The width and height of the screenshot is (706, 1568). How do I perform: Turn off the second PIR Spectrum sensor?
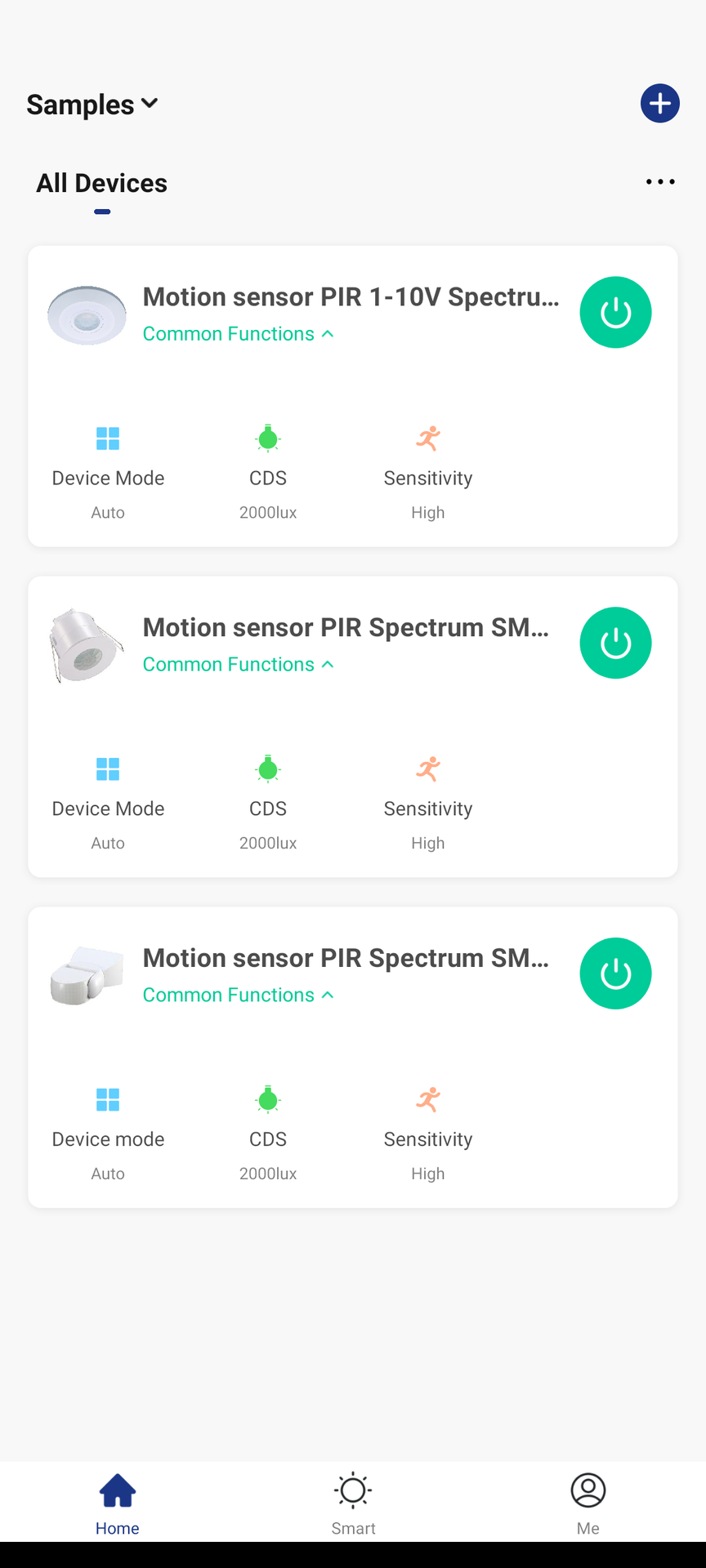(615, 643)
